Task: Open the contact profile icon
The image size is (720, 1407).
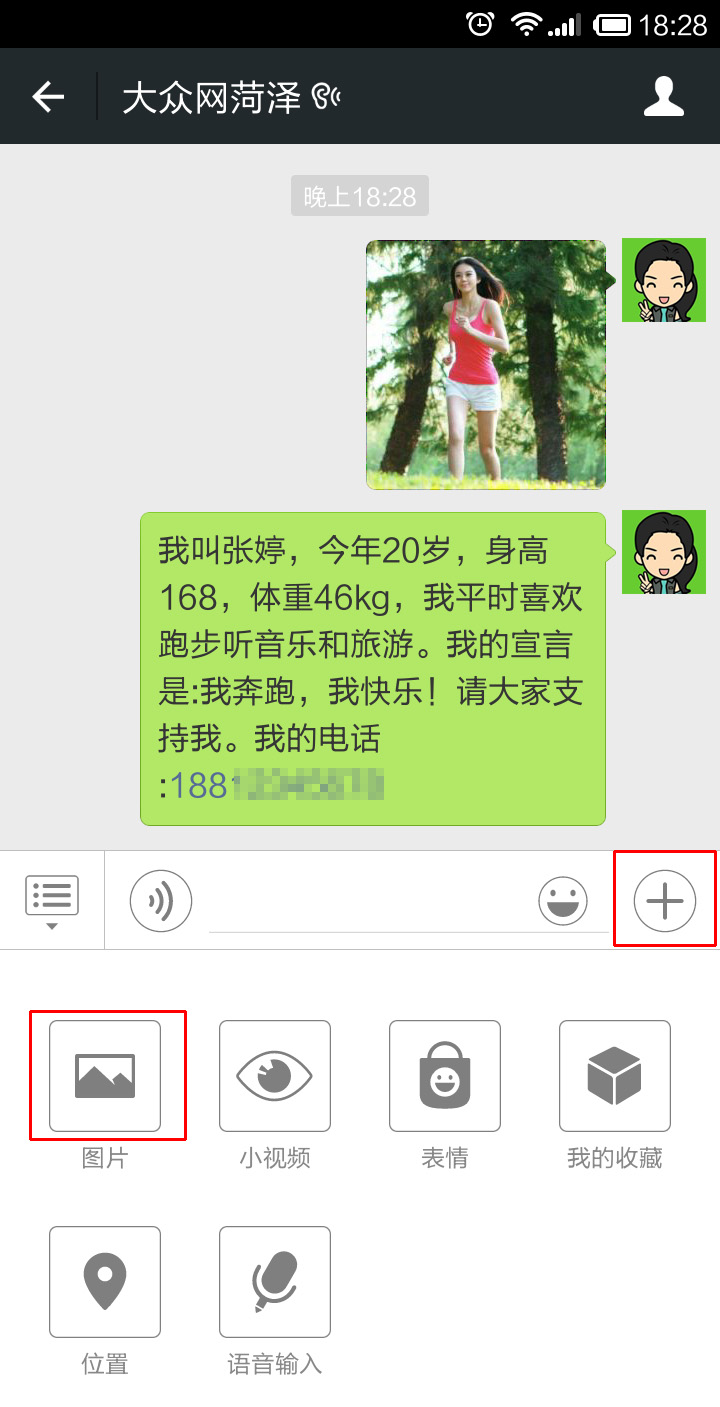Action: 663,96
